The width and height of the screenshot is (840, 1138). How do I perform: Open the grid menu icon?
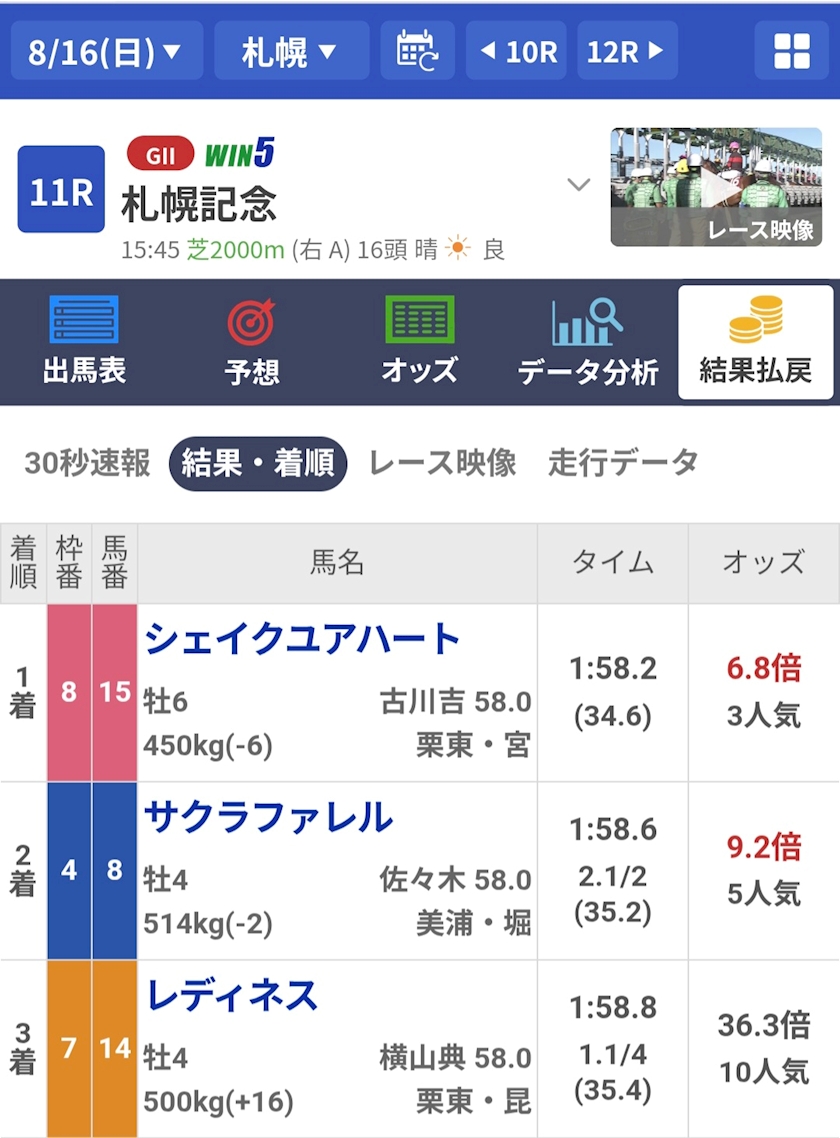791,51
